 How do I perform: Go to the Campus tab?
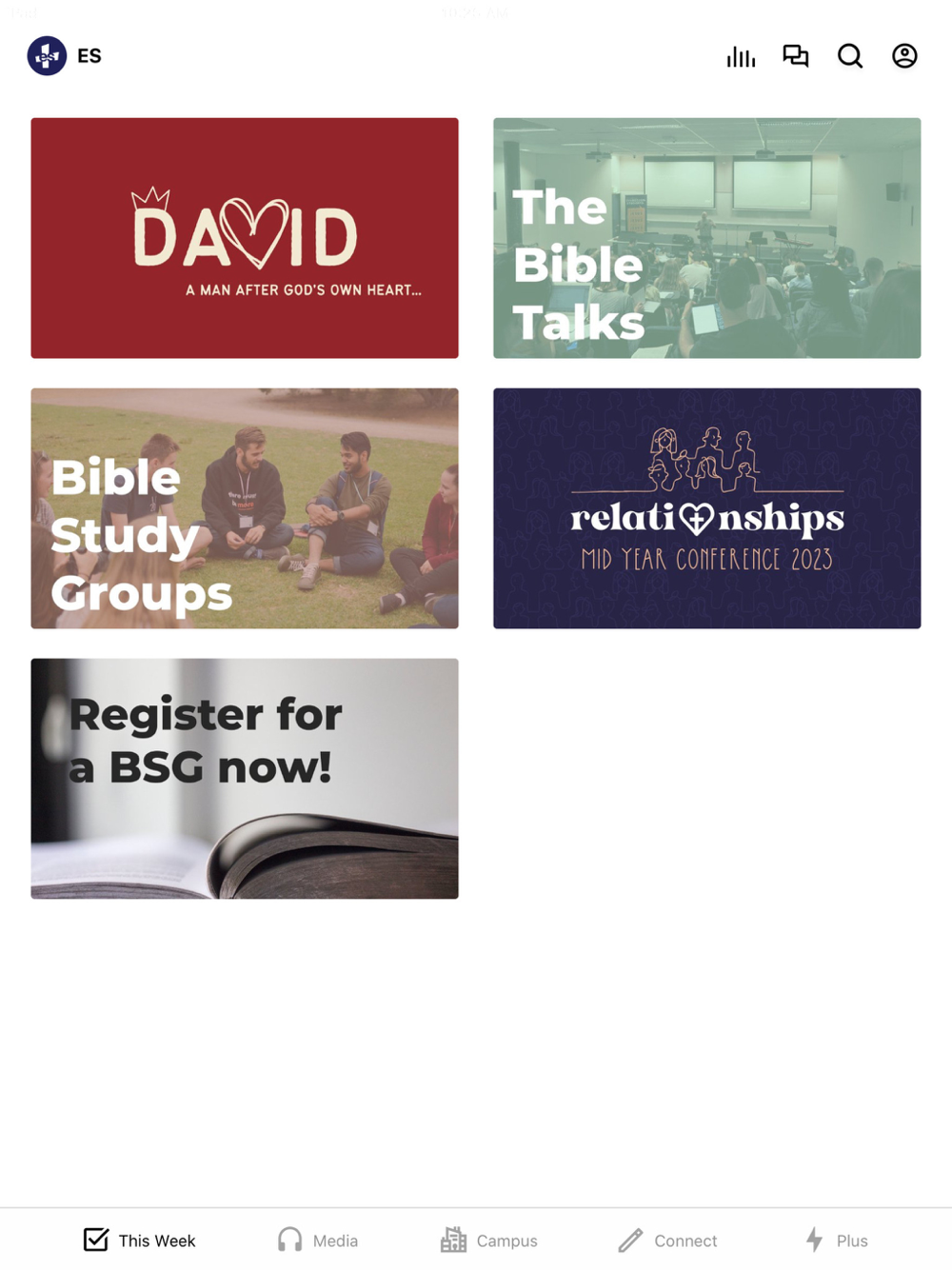coord(489,1240)
